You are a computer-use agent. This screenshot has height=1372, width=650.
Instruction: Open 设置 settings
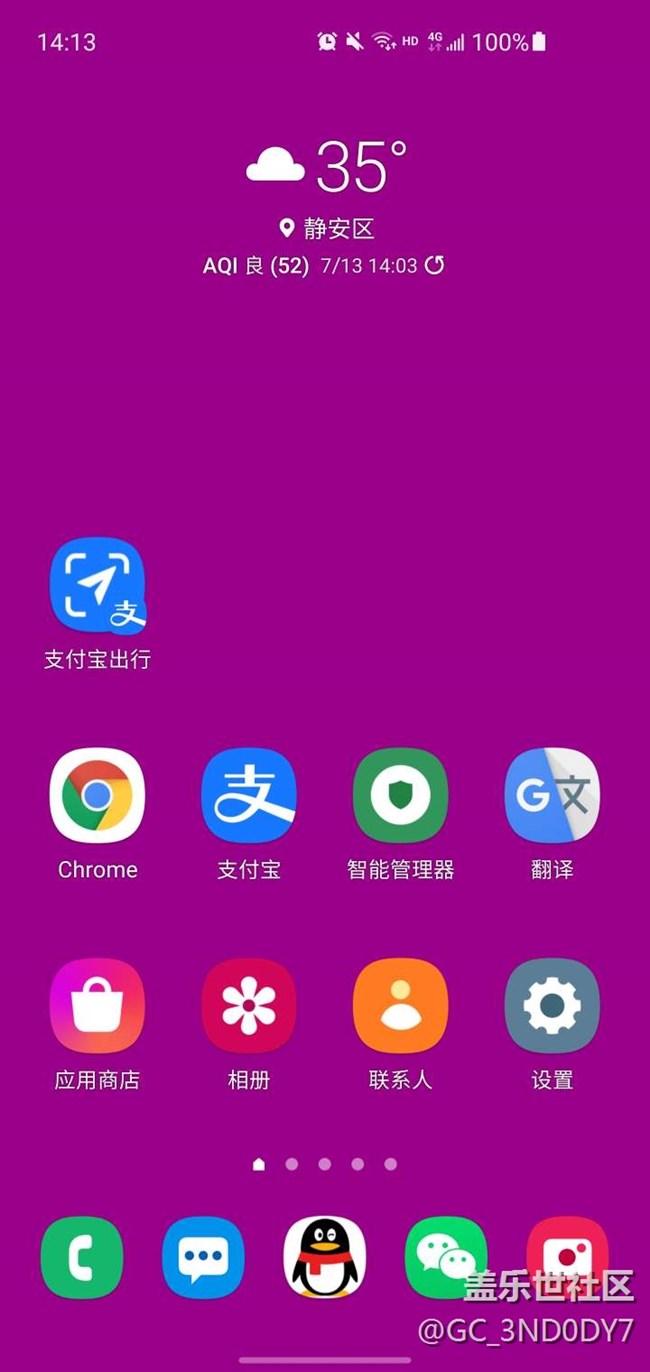pyautogui.click(x=552, y=1005)
